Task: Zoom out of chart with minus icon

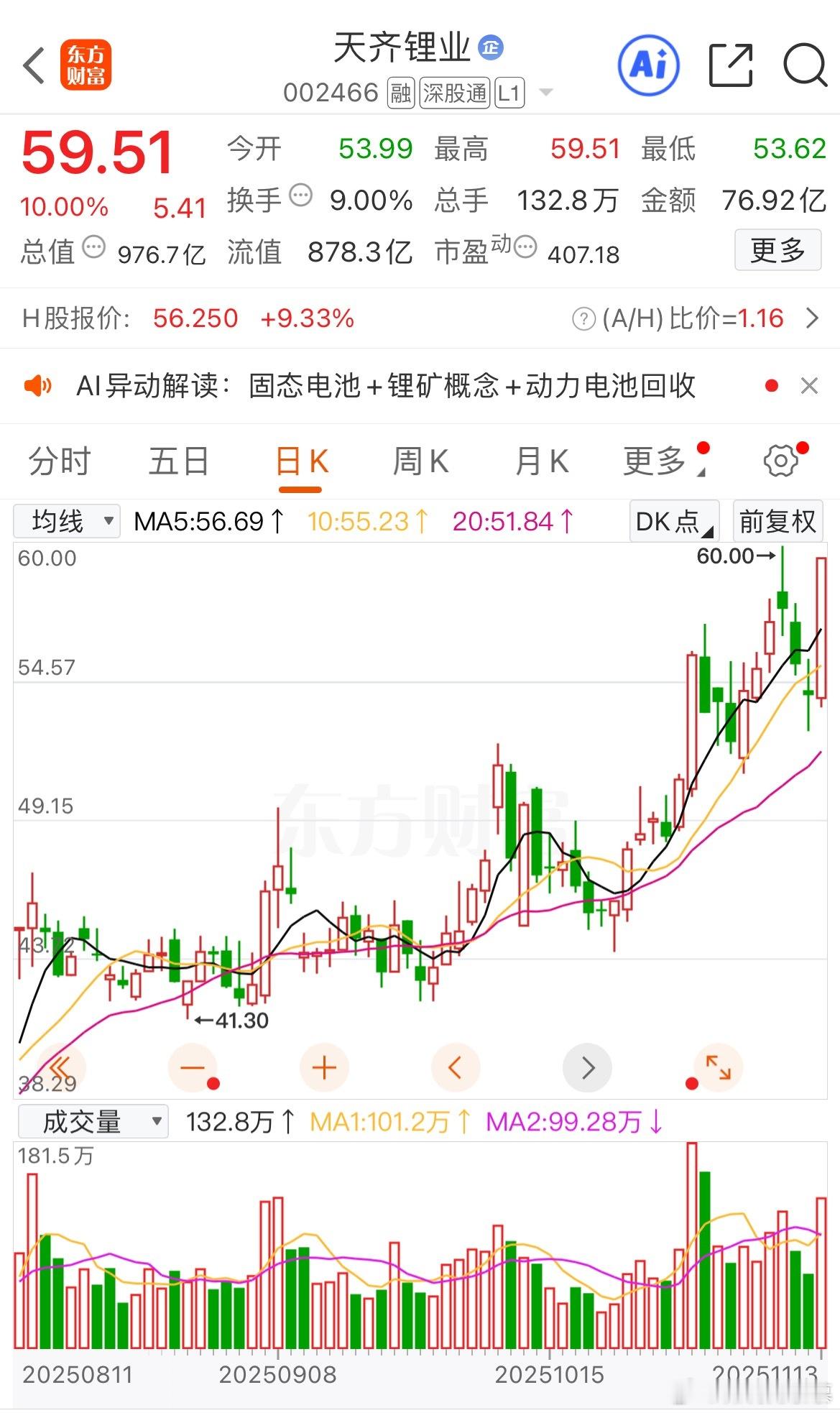Action: (193, 1068)
